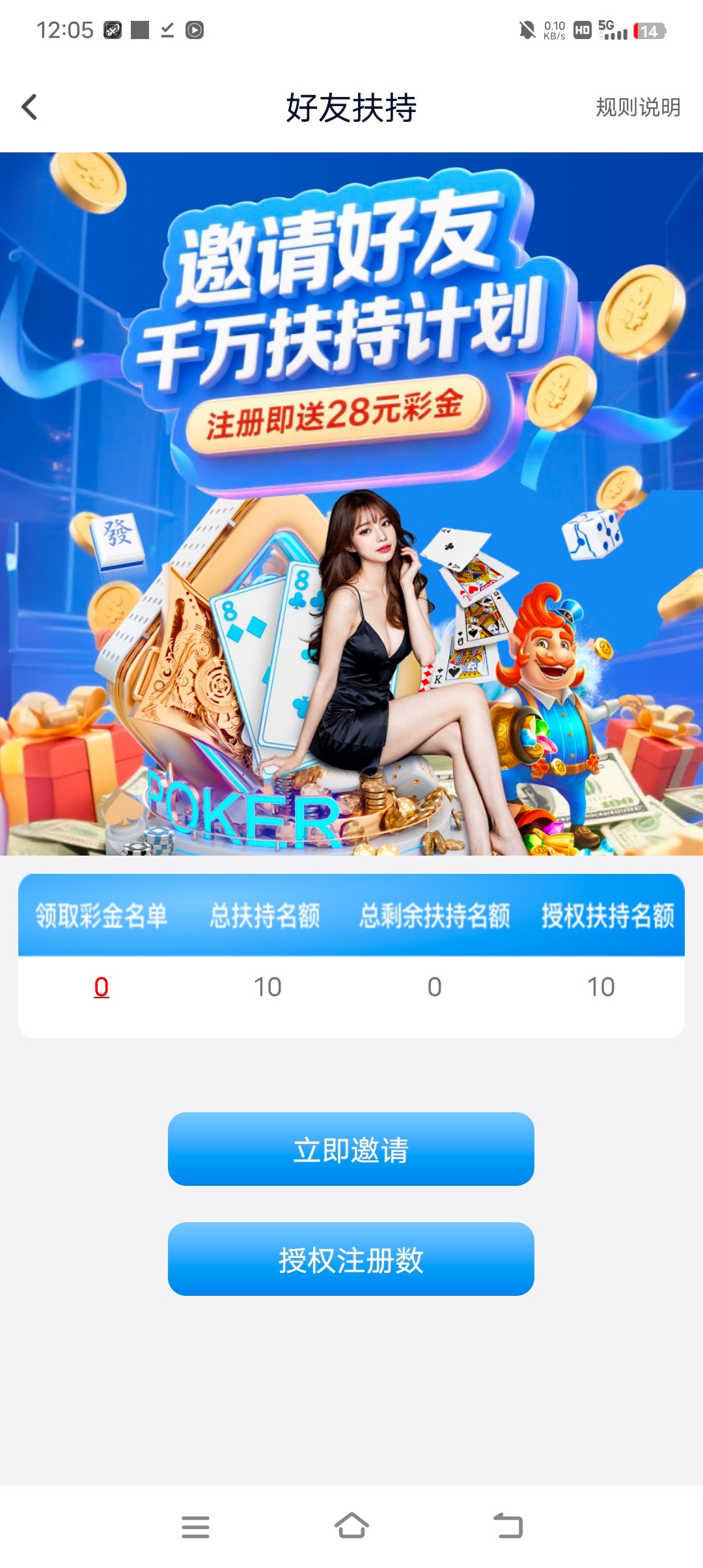Go back using the top-left arrow
Screen dimensions: 703x1568
[29, 107]
